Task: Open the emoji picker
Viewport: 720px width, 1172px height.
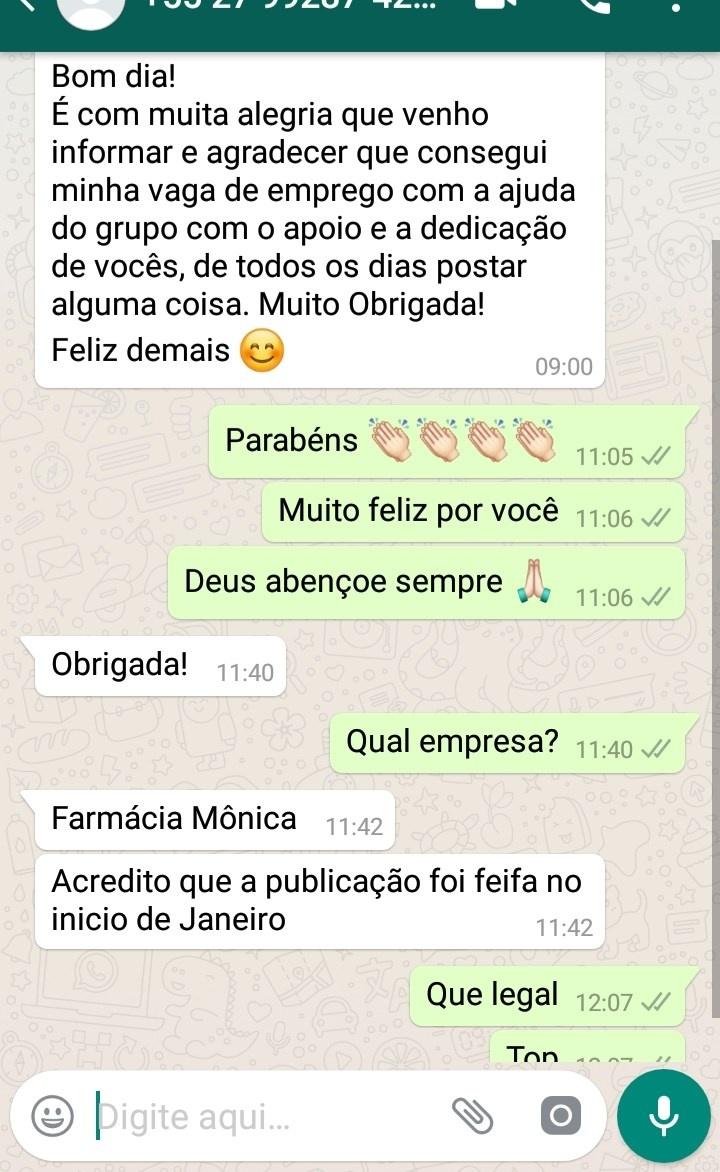Action: click(x=52, y=1117)
